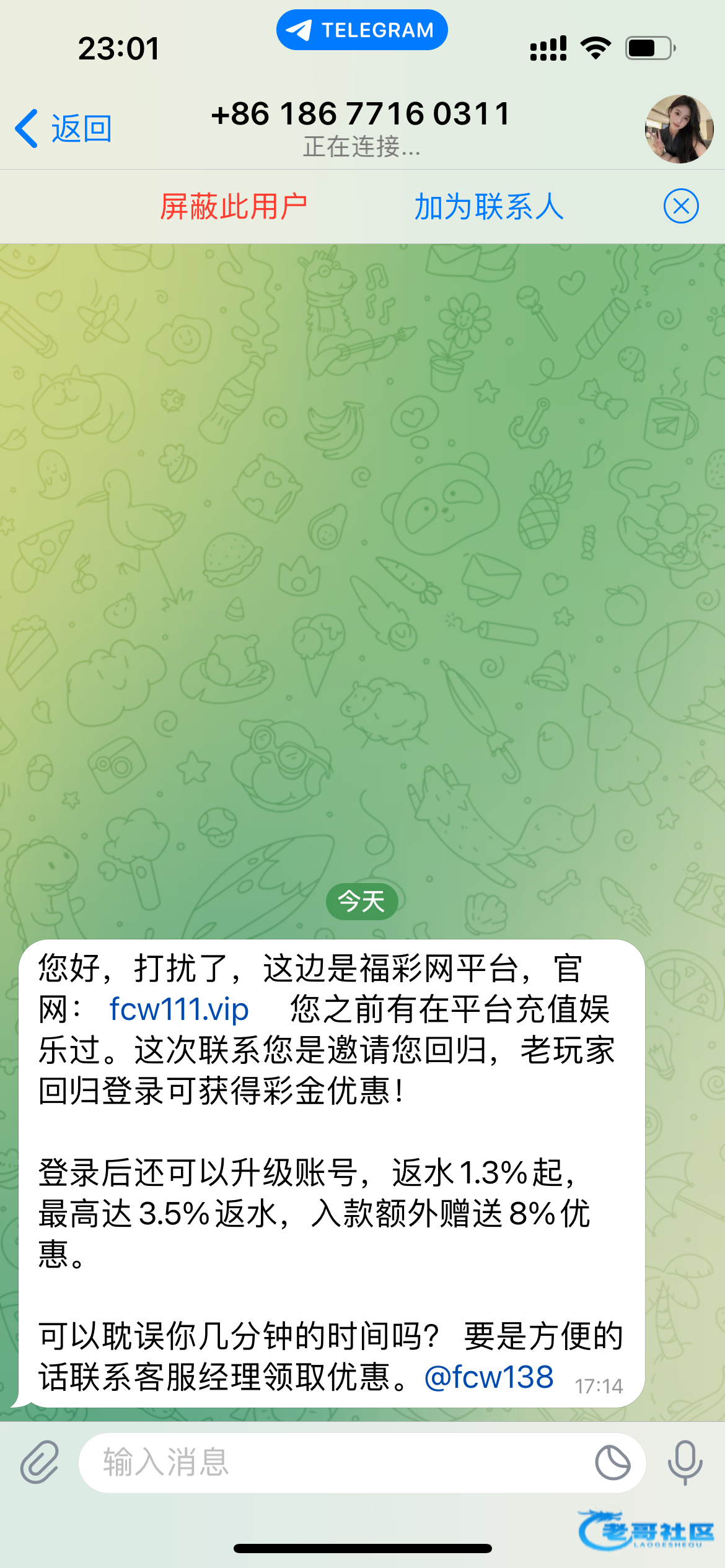725x1568 pixels.
Task: Focus the 输入消息 message field
Action: click(x=335, y=1462)
